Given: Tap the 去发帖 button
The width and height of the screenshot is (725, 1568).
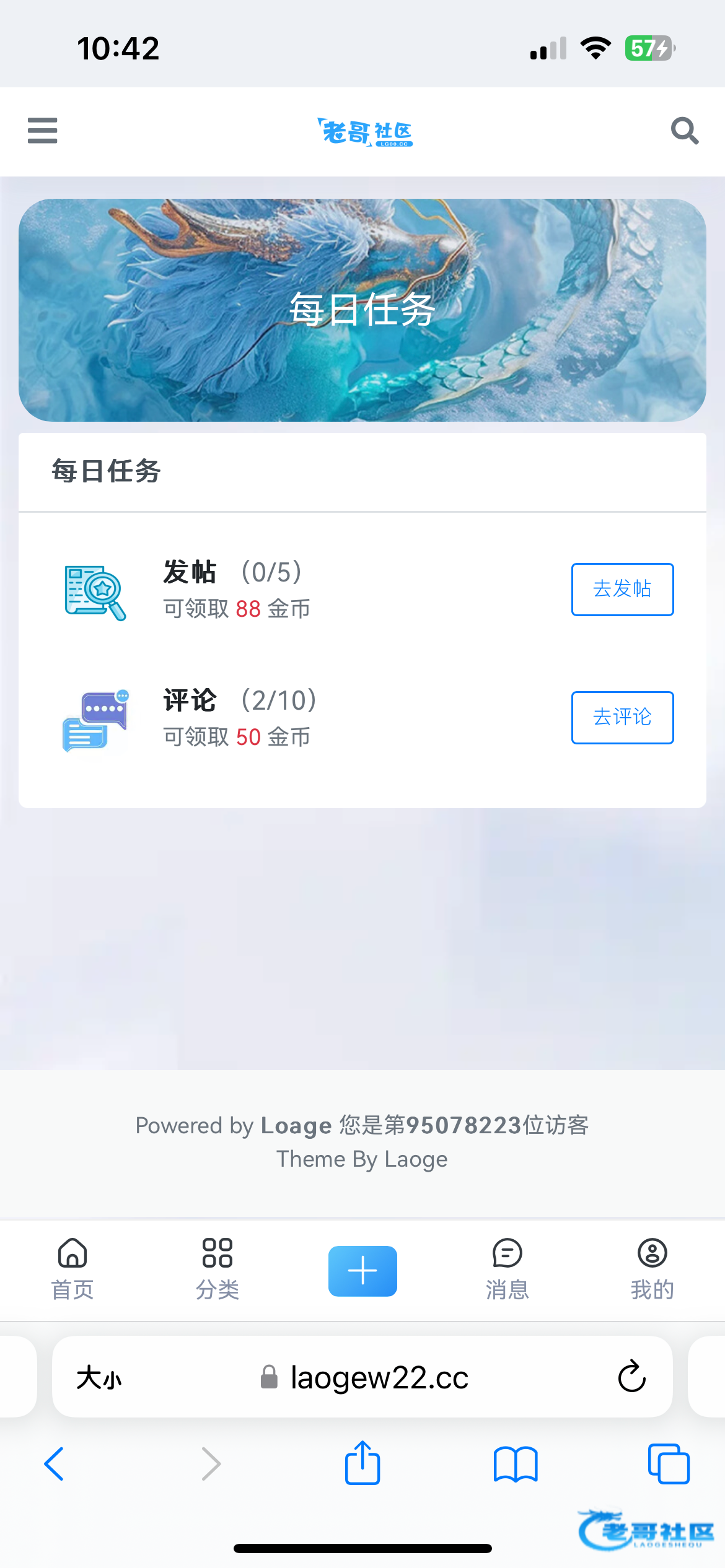Looking at the screenshot, I should click(622, 589).
